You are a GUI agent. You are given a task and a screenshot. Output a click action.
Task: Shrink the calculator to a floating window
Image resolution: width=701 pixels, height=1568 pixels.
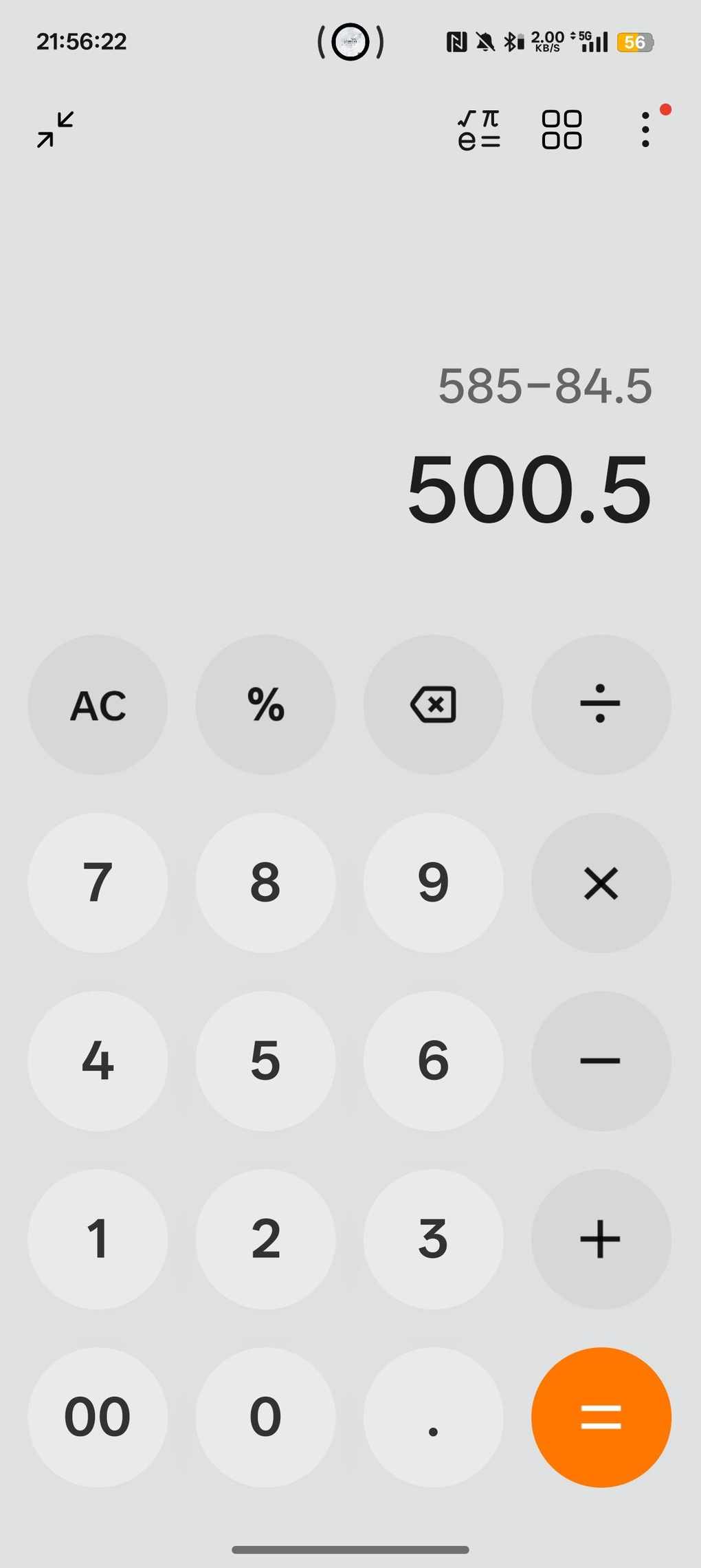56,129
